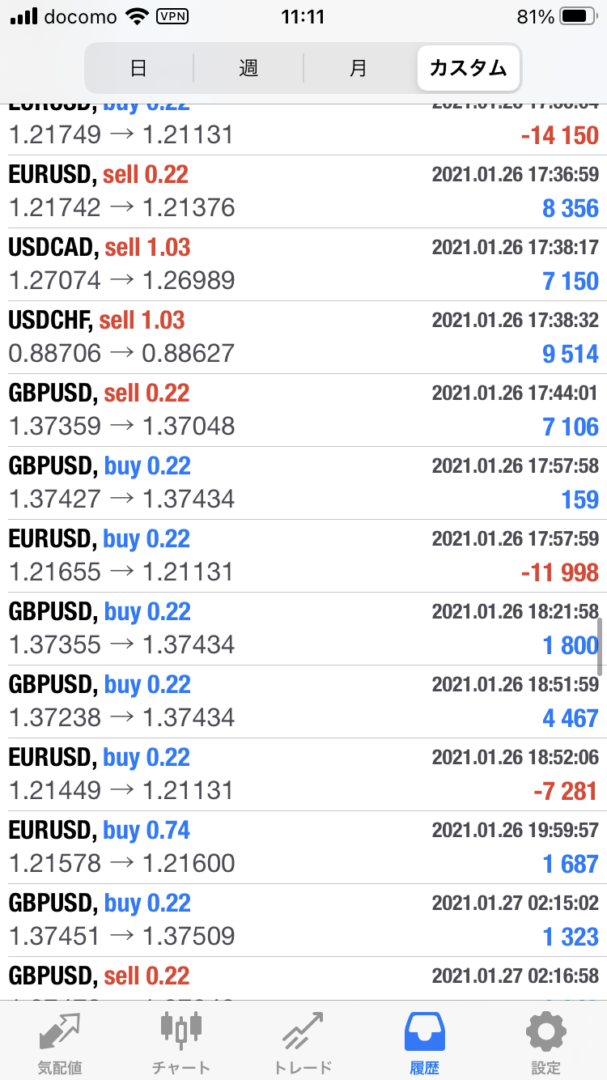Screen dimensions: 607x1080
Task: Switch to the 日 (day) period
Action: point(139,69)
